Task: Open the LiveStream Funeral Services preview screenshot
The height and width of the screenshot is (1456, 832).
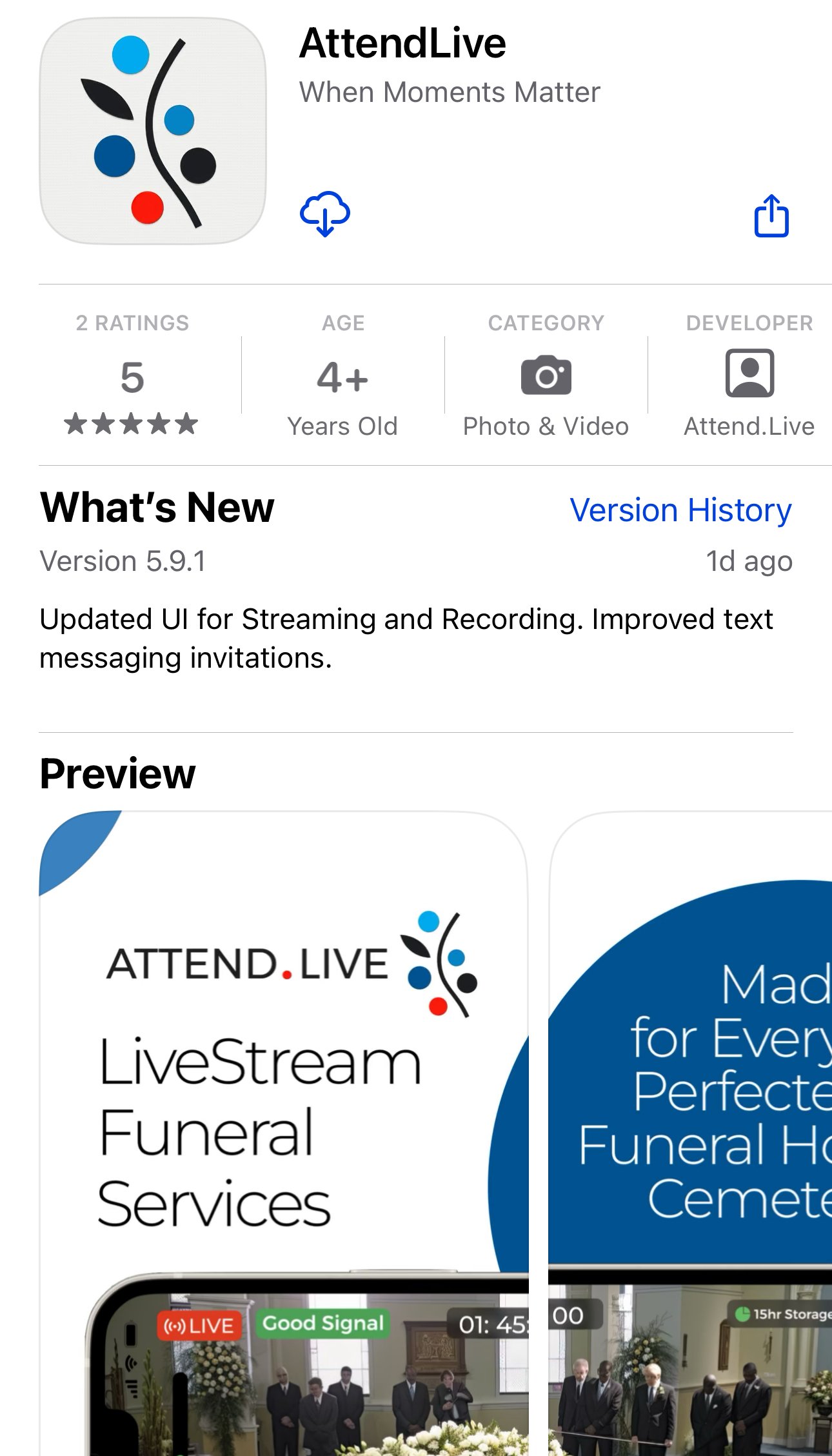Action: (x=284, y=1133)
